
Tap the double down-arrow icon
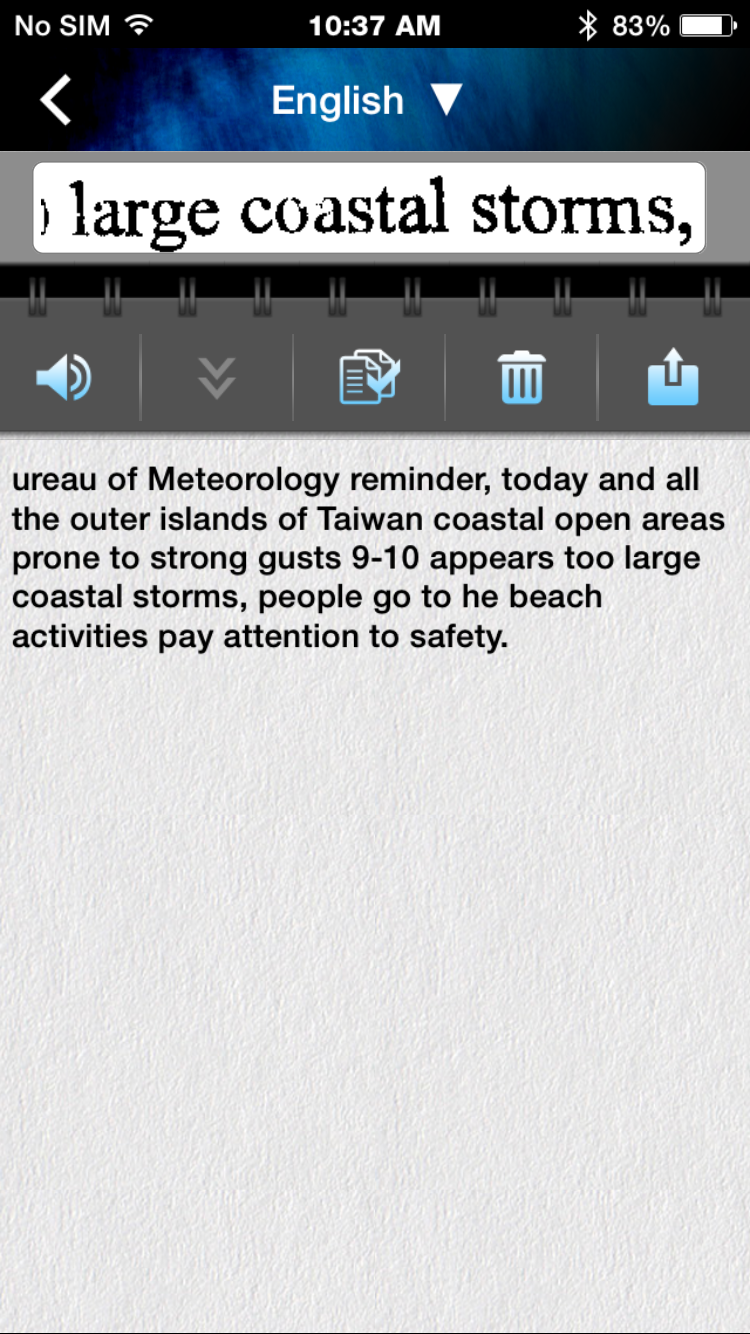[217, 378]
